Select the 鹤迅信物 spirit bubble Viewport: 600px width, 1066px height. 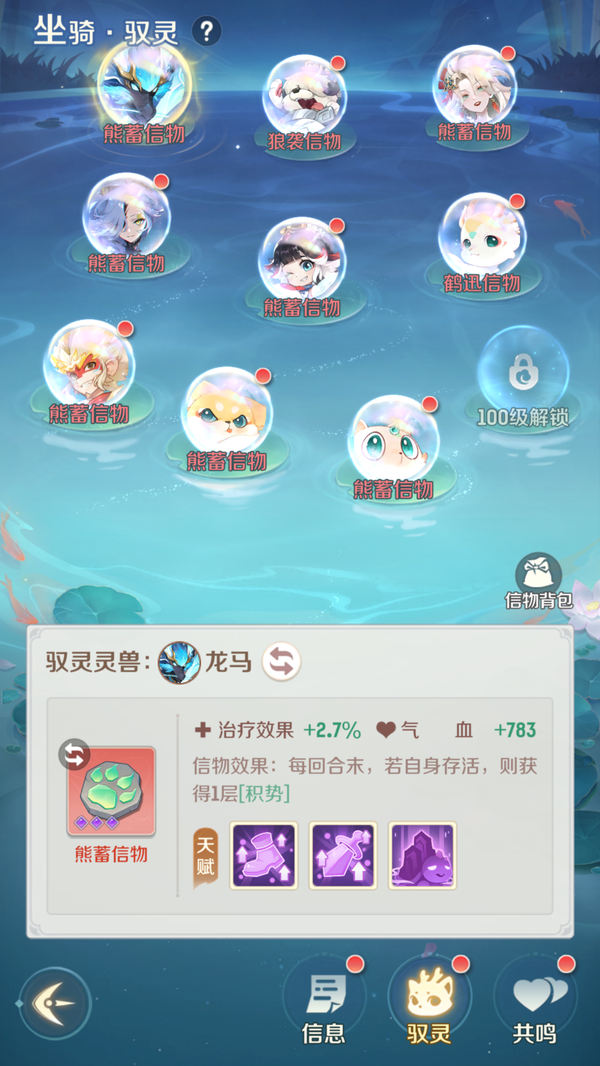pyautogui.click(x=482, y=237)
